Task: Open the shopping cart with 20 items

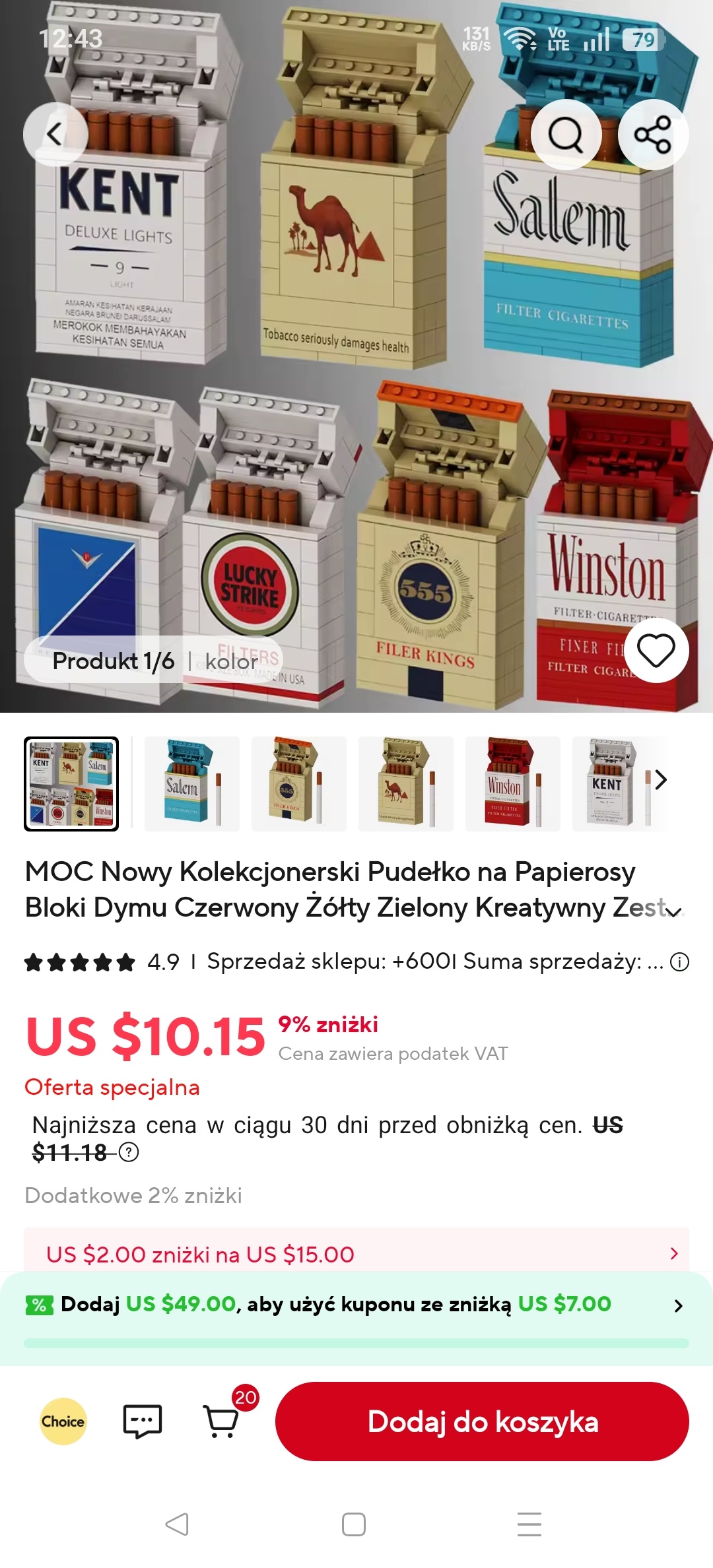Action: point(222,1421)
